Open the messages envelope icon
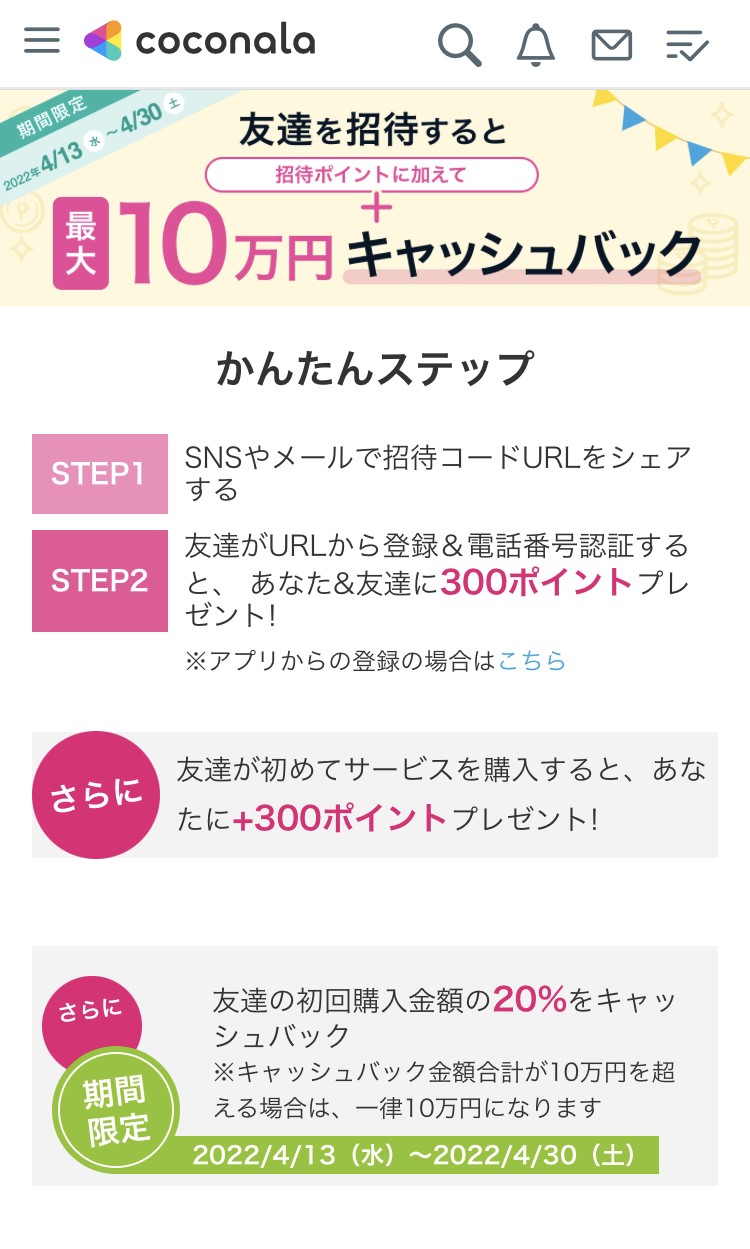750x1249 pixels. (x=611, y=44)
